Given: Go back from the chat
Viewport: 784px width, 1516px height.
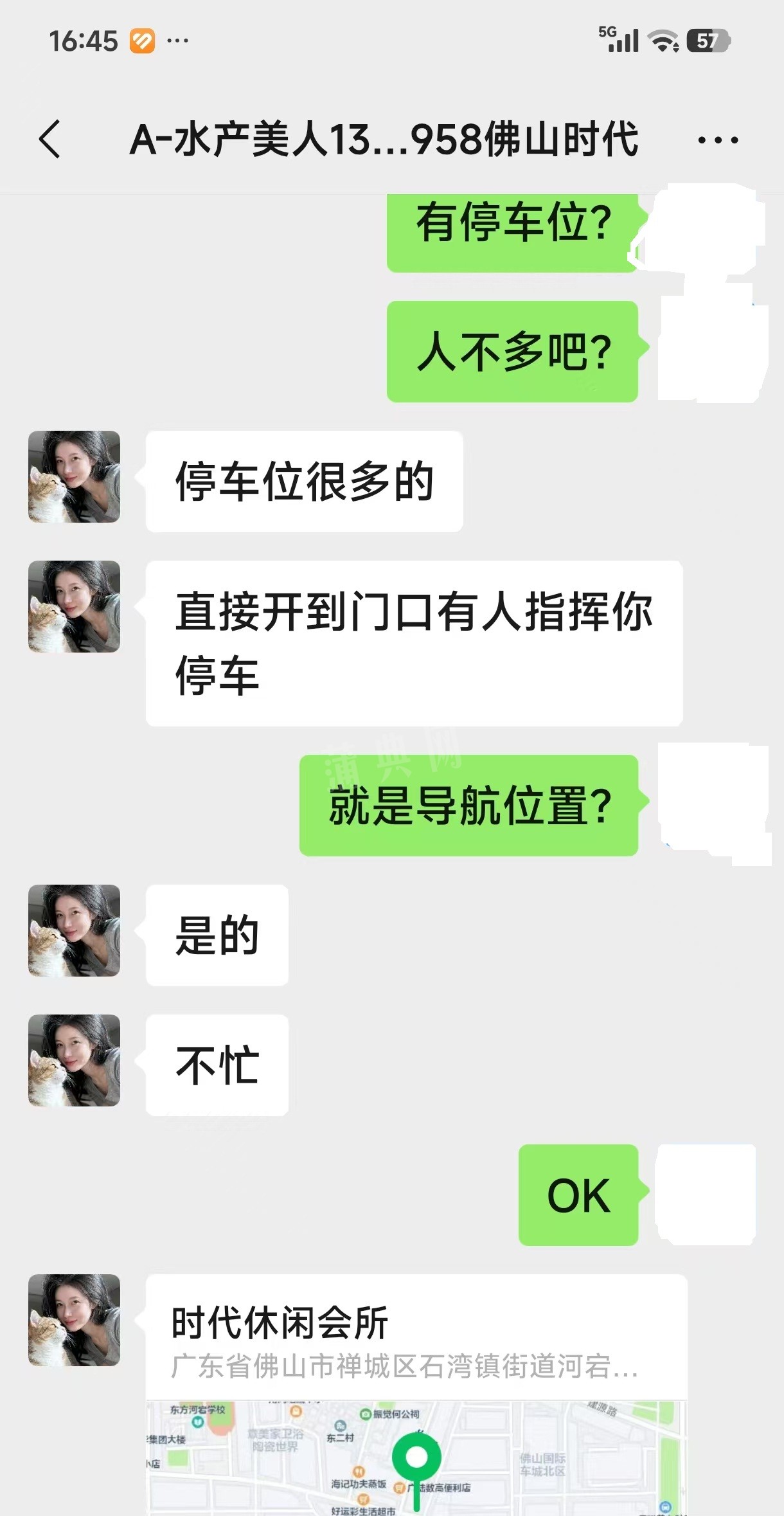Looking at the screenshot, I should [50, 139].
